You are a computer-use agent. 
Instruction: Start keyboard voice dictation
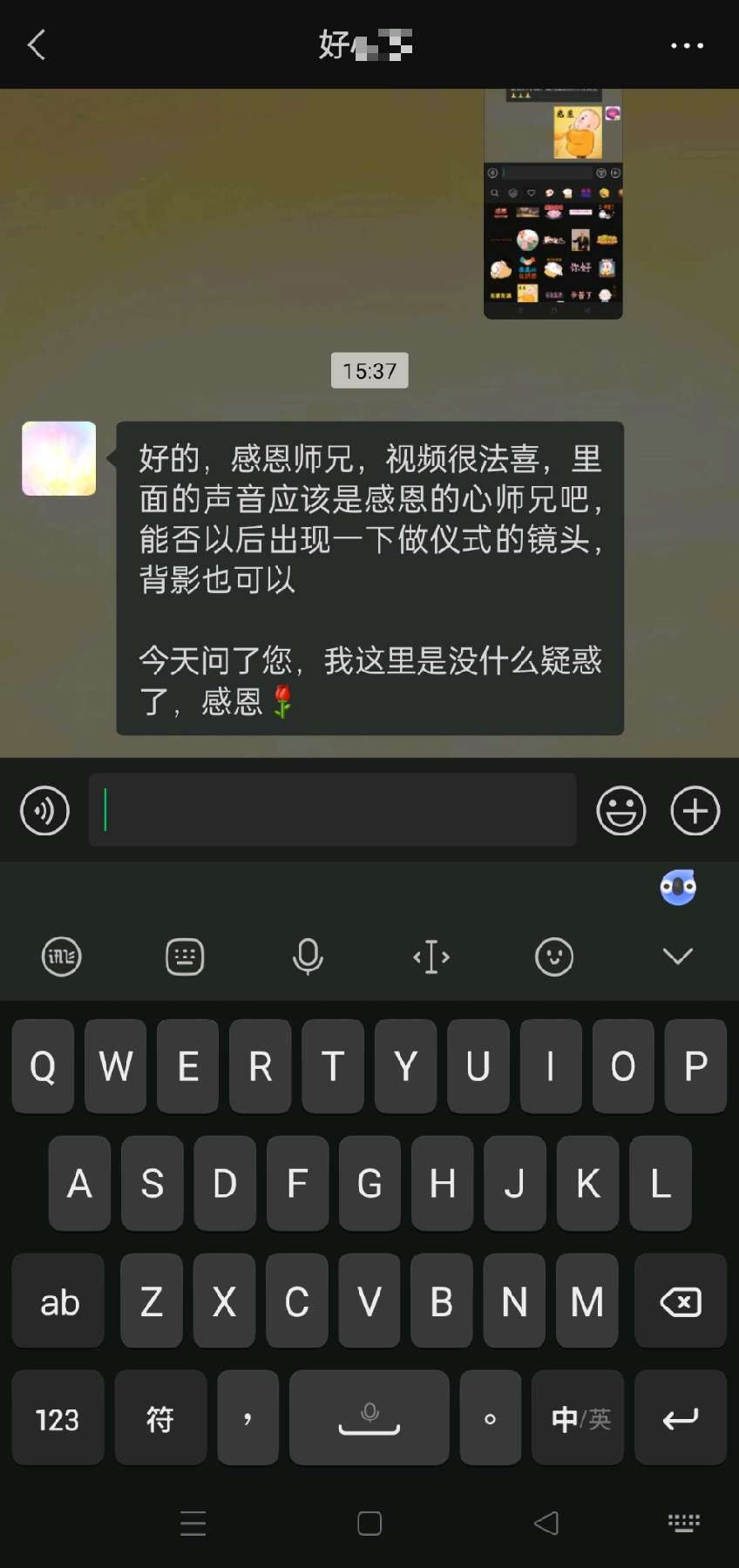(x=308, y=956)
